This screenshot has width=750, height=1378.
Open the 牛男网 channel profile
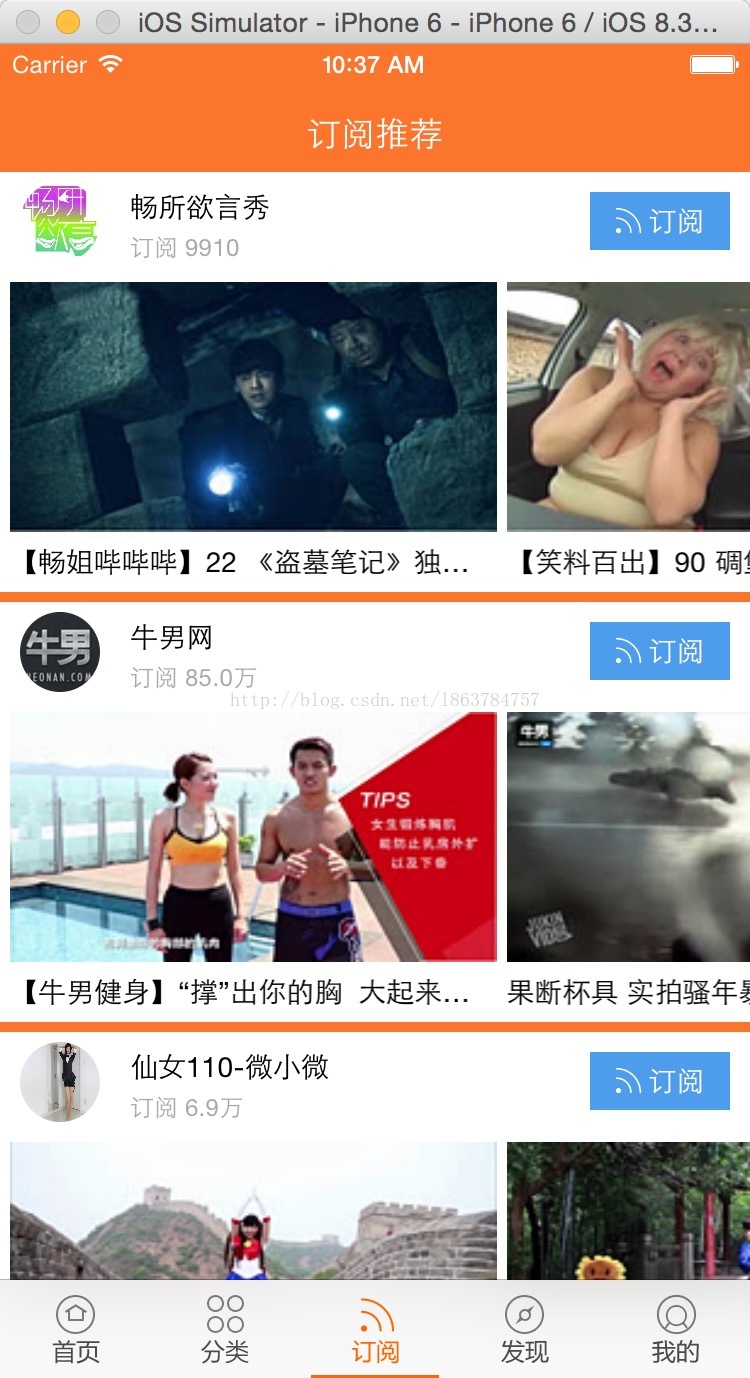[60, 652]
